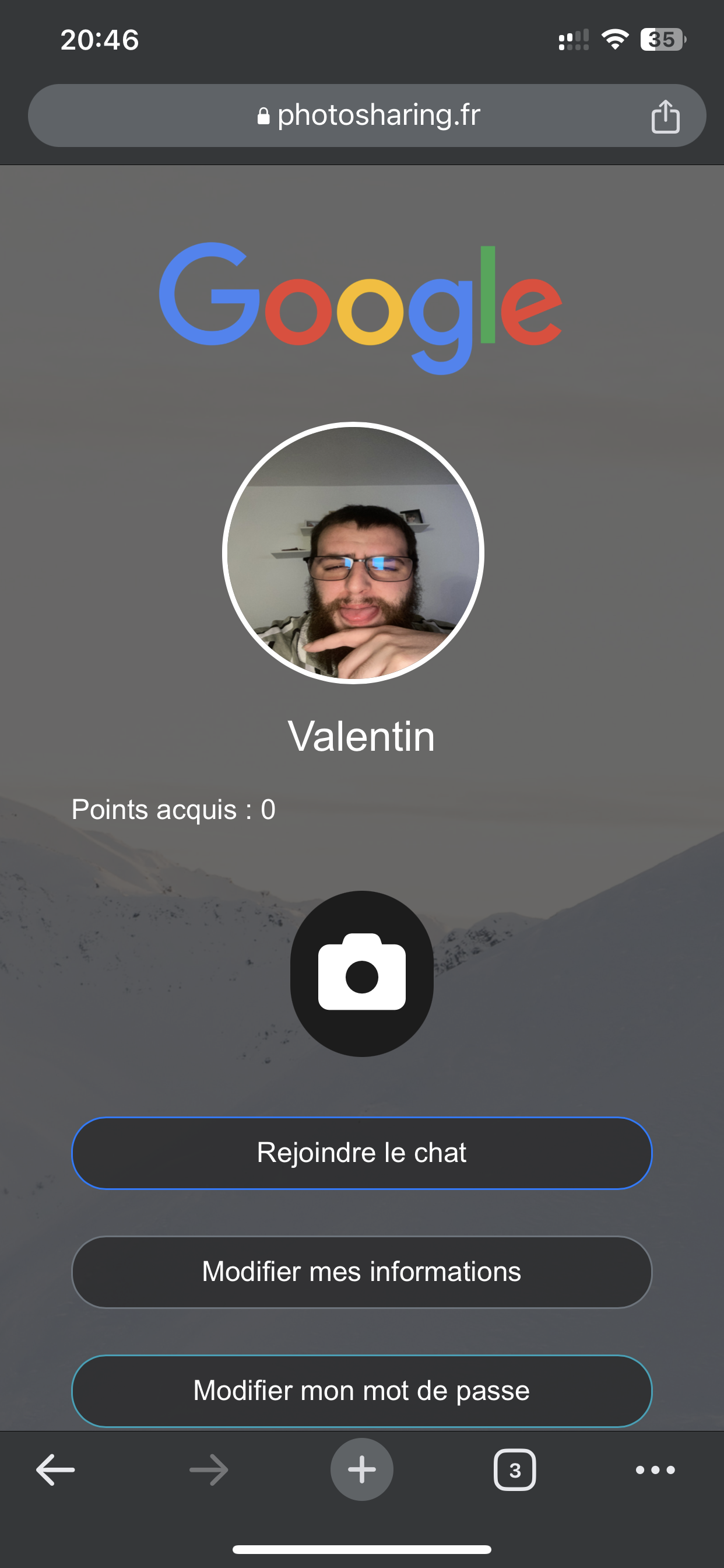Tap Modifier mes informations
The width and height of the screenshot is (724, 1568).
(x=361, y=1272)
